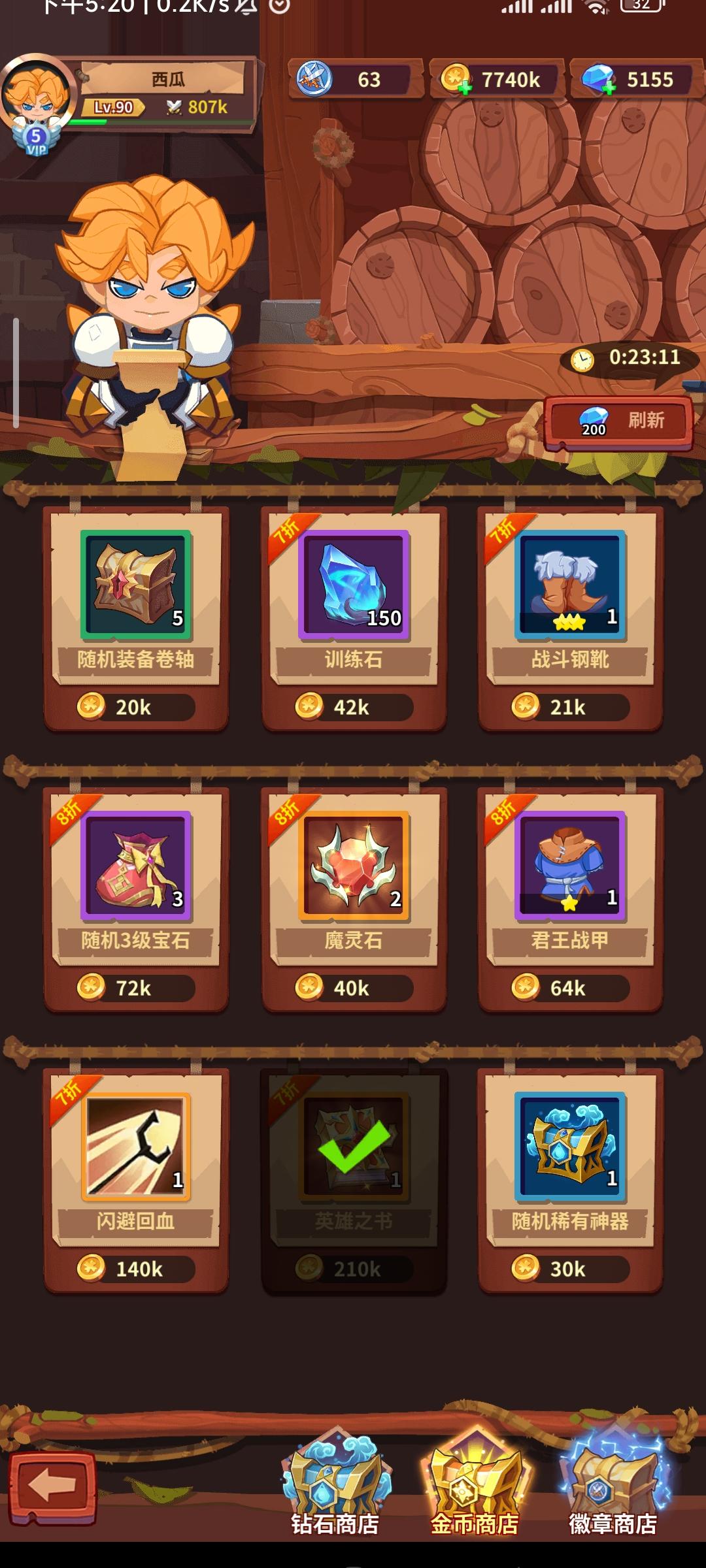Purchase 闪避回血 for 140k gold
The height and width of the screenshot is (1568, 706).
click(136, 1268)
